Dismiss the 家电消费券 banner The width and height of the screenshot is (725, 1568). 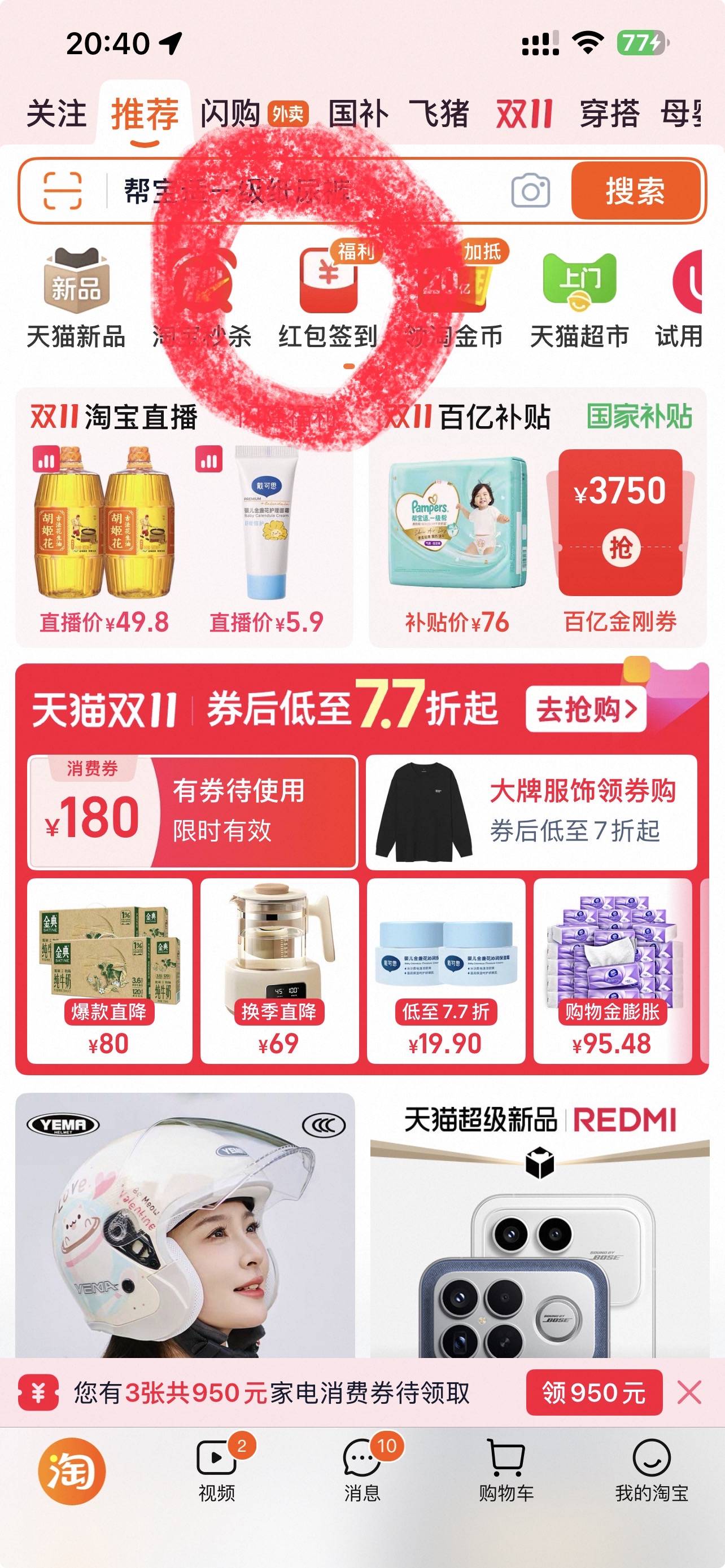point(689,1392)
